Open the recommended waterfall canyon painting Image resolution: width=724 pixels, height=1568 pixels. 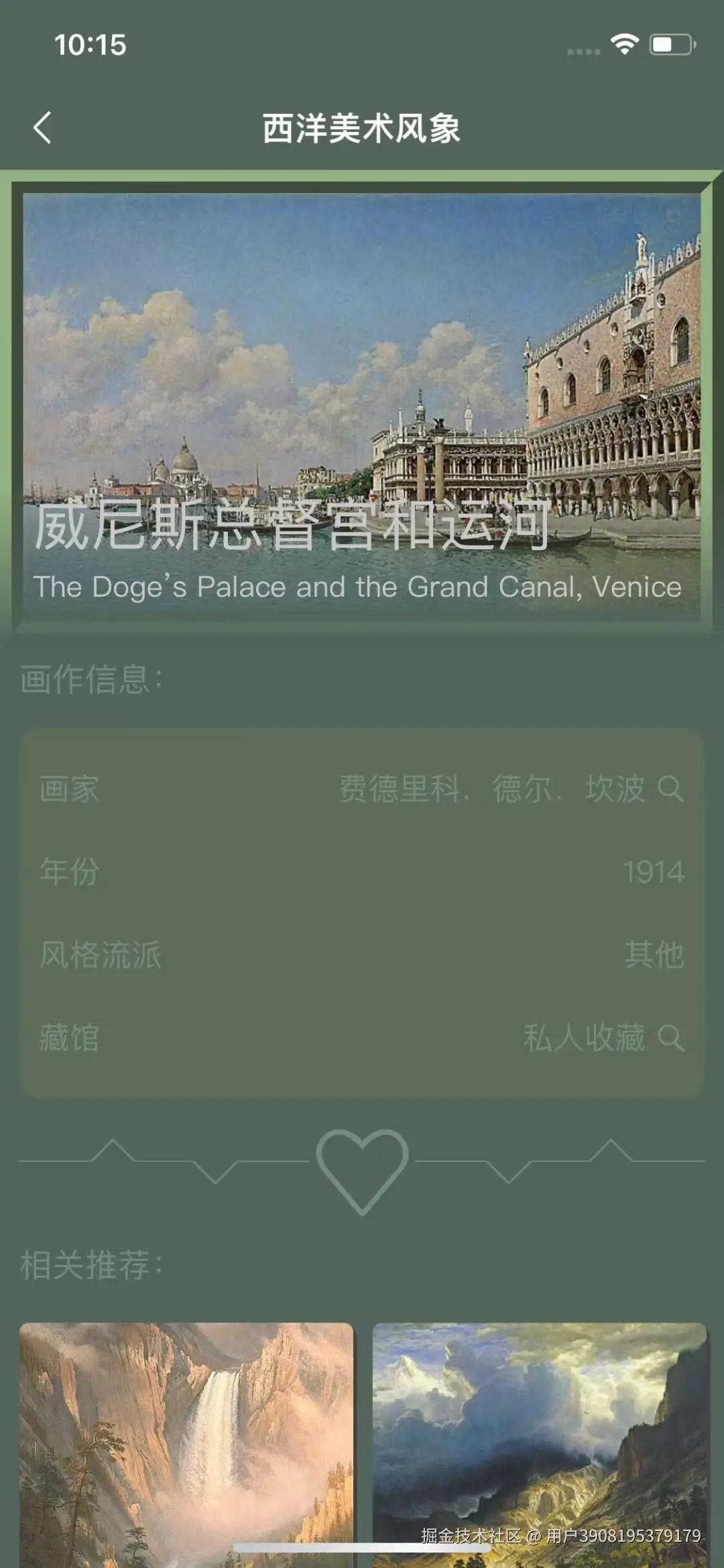tap(186, 1441)
